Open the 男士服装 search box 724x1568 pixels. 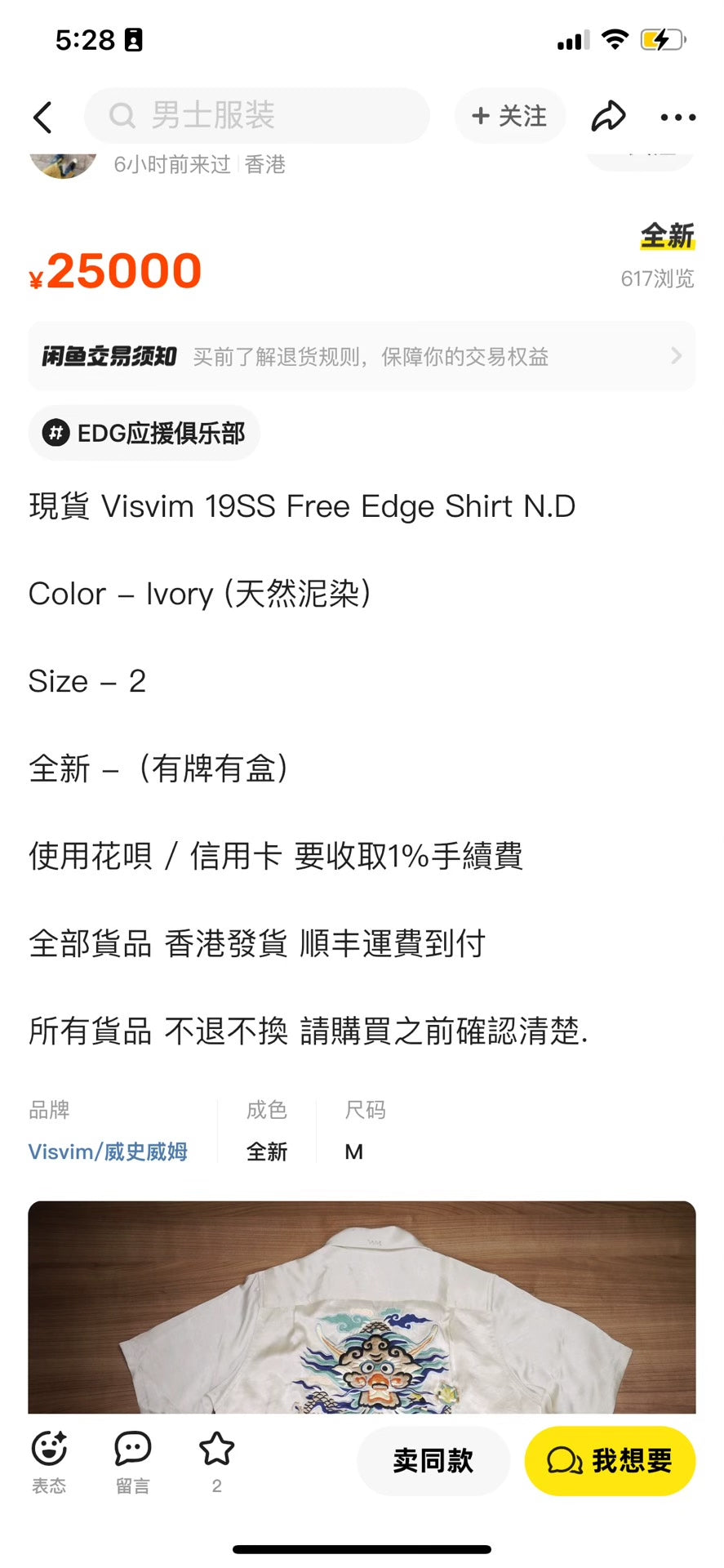(256, 116)
